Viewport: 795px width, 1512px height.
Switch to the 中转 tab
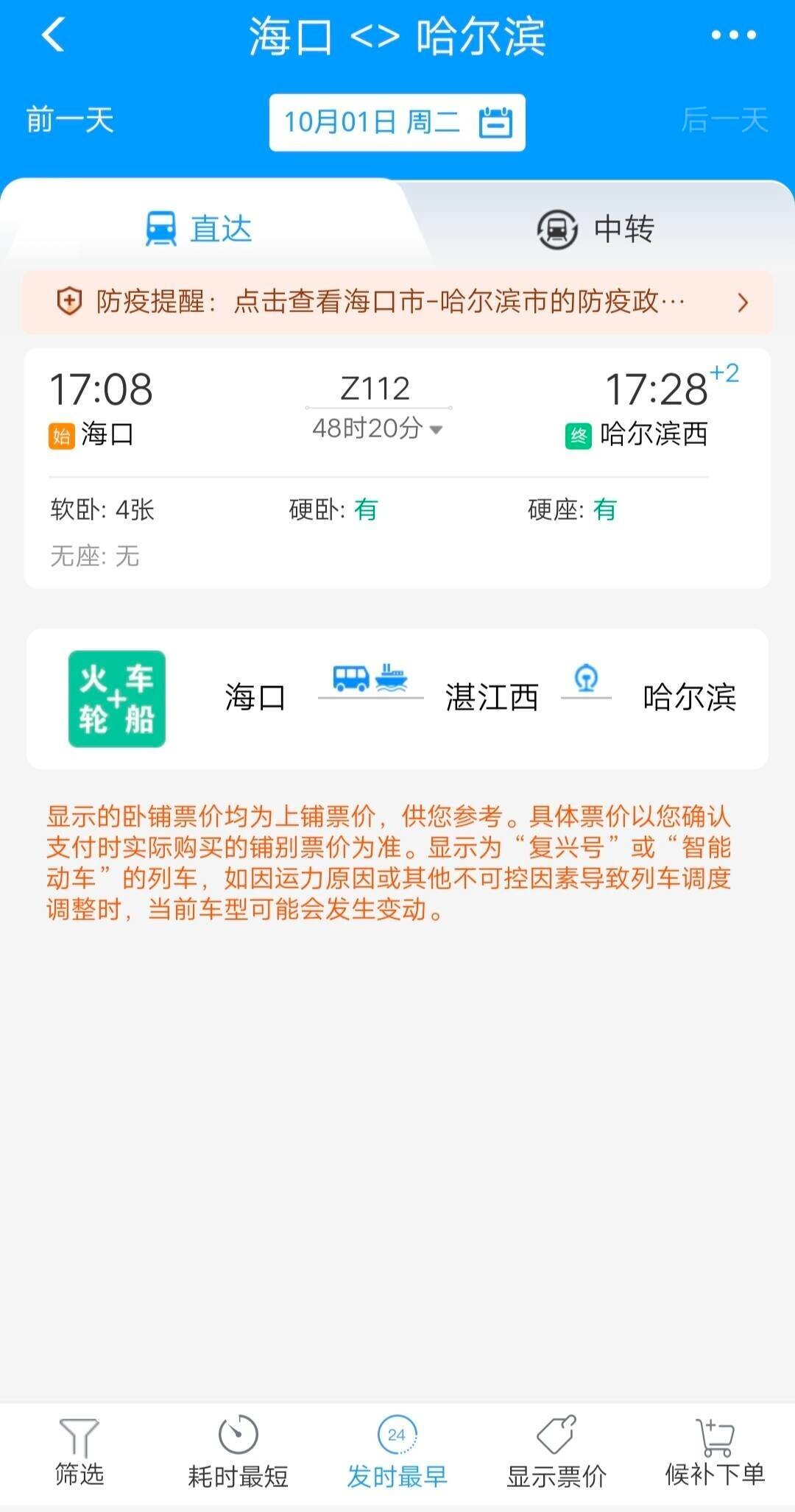tap(596, 229)
